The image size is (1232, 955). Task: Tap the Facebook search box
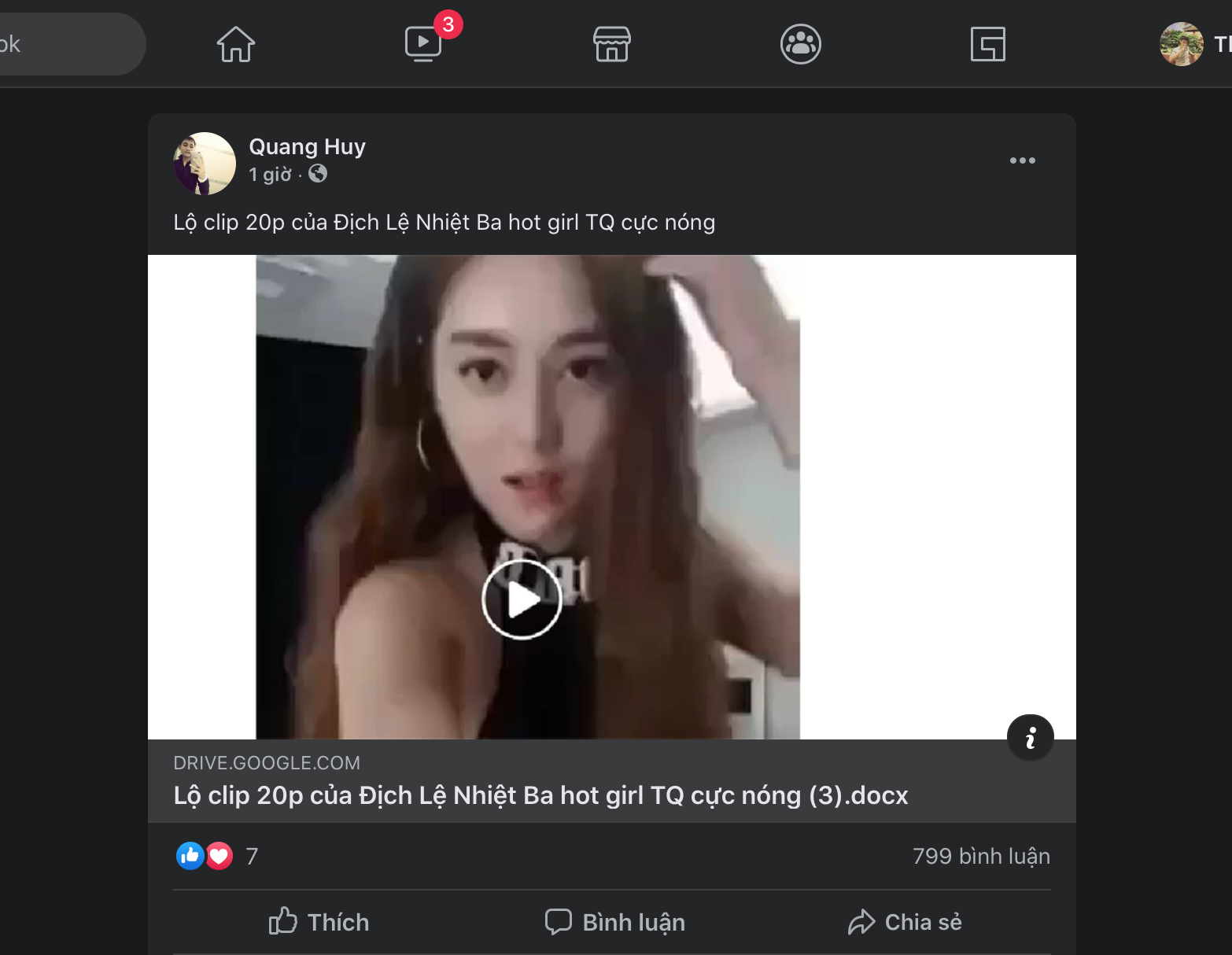(63, 44)
